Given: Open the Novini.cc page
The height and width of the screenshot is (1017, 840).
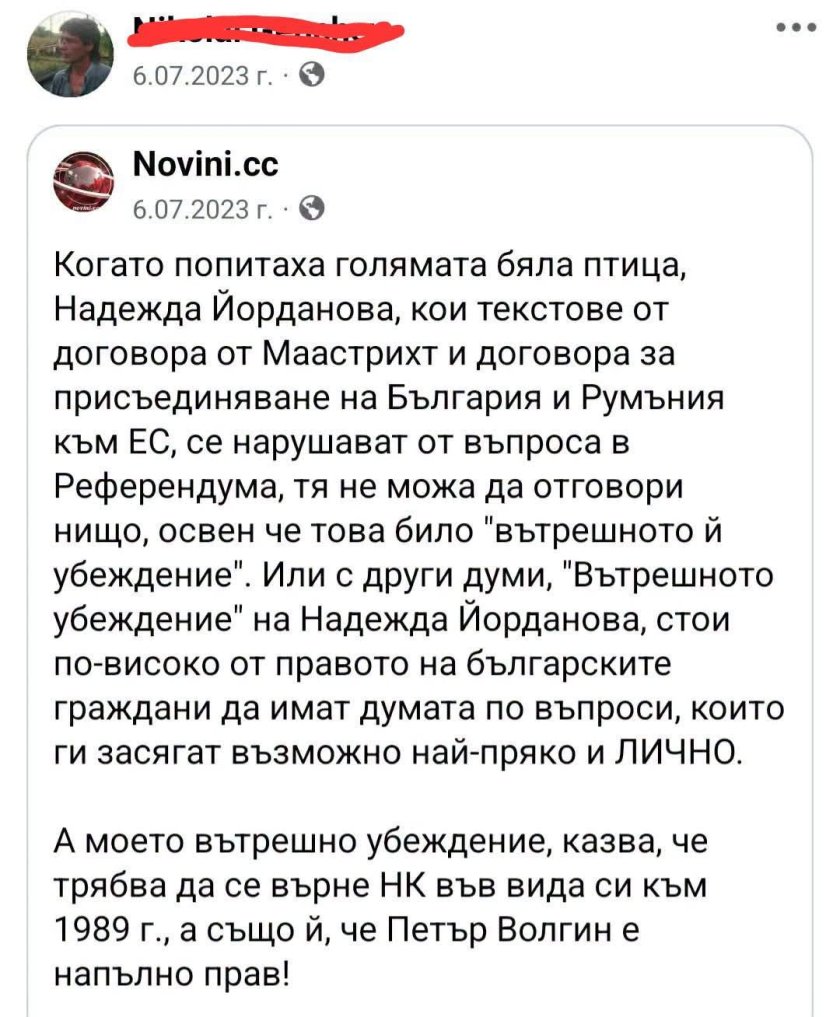Looking at the screenshot, I should [205, 164].
